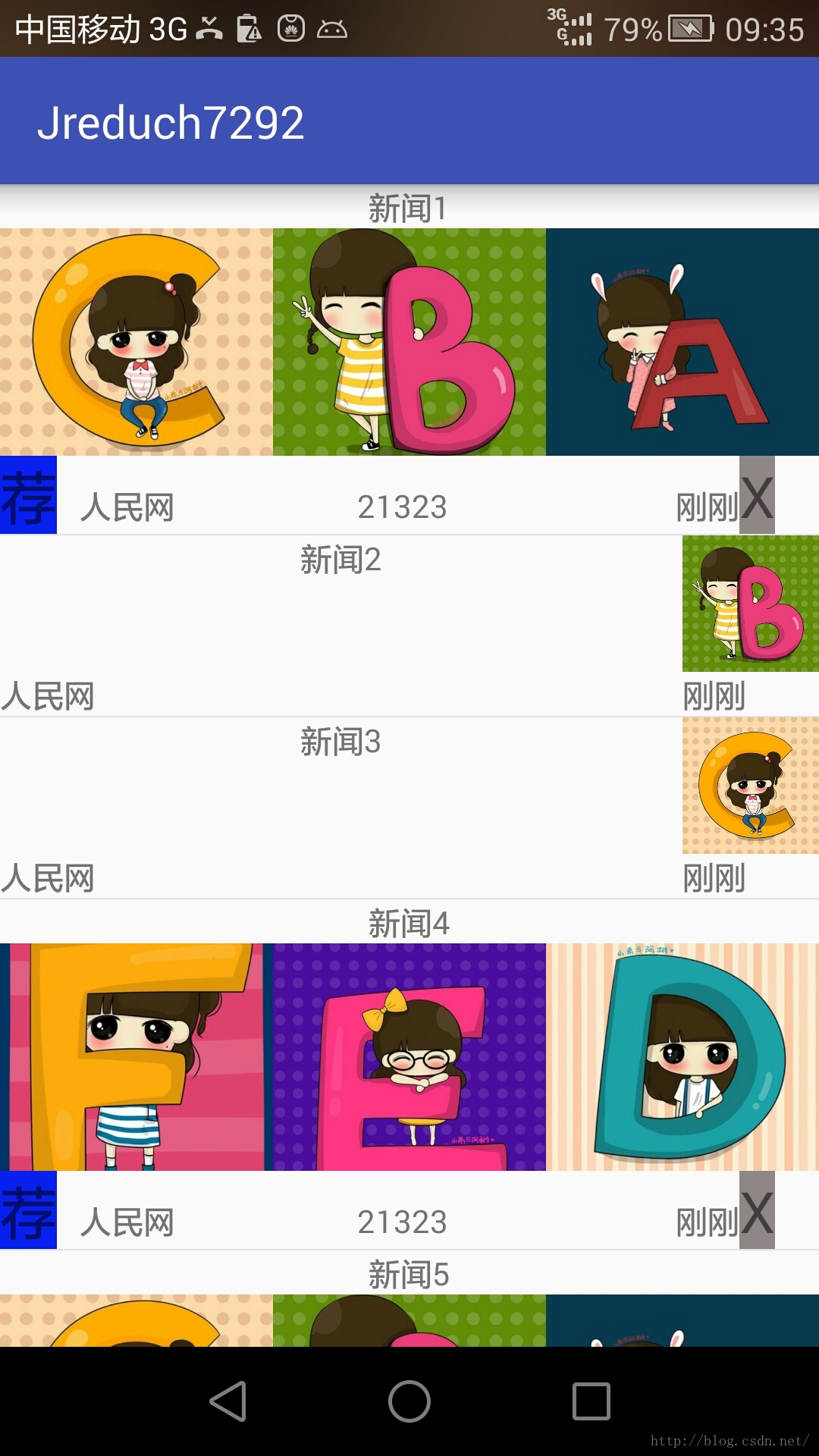This screenshot has width=819, height=1456.
Task: Open the 新闻5 news item
Action: (408, 1275)
